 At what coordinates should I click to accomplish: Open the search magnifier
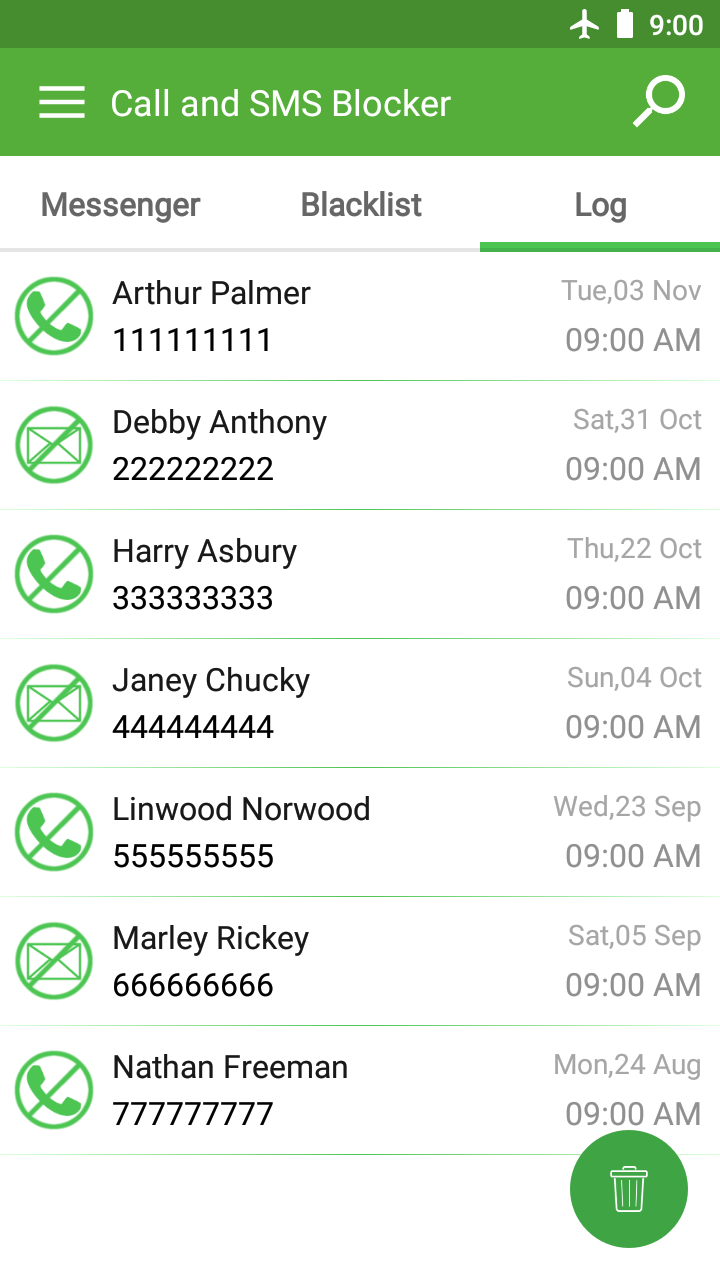pos(658,102)
